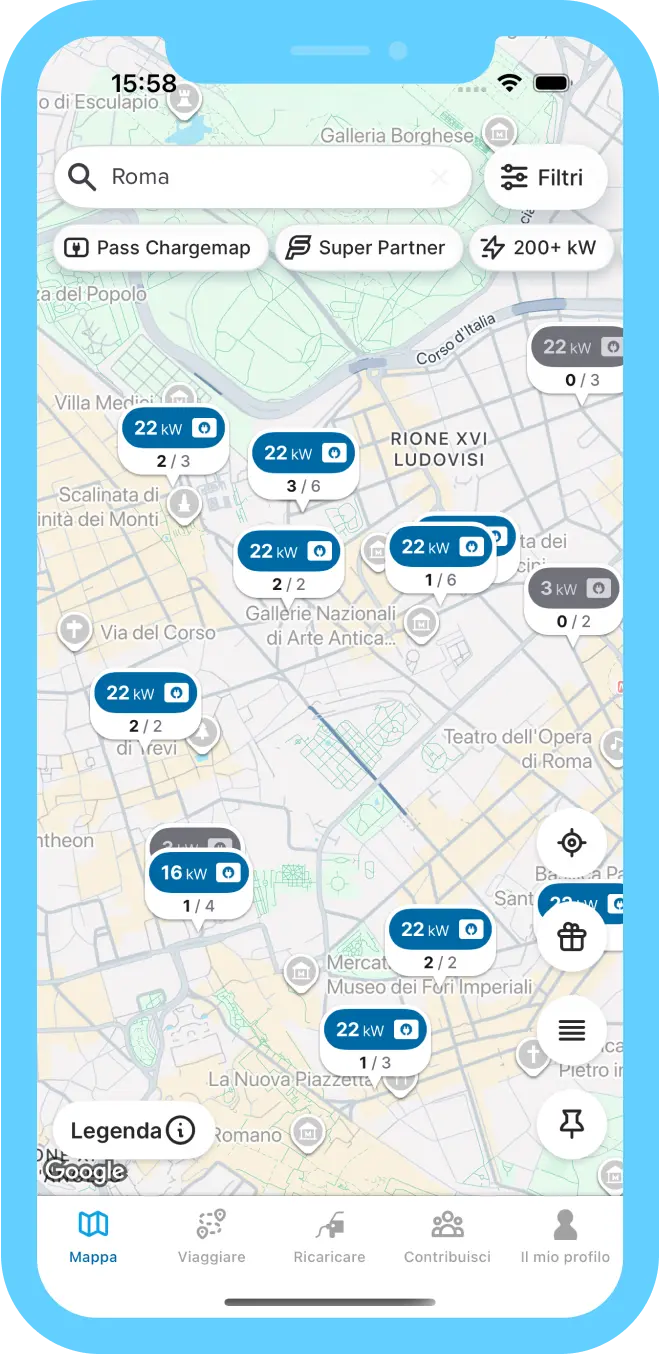Select the Super Partner chip
This screenshot has height=1354, width=659.
(x=367, y=248)
